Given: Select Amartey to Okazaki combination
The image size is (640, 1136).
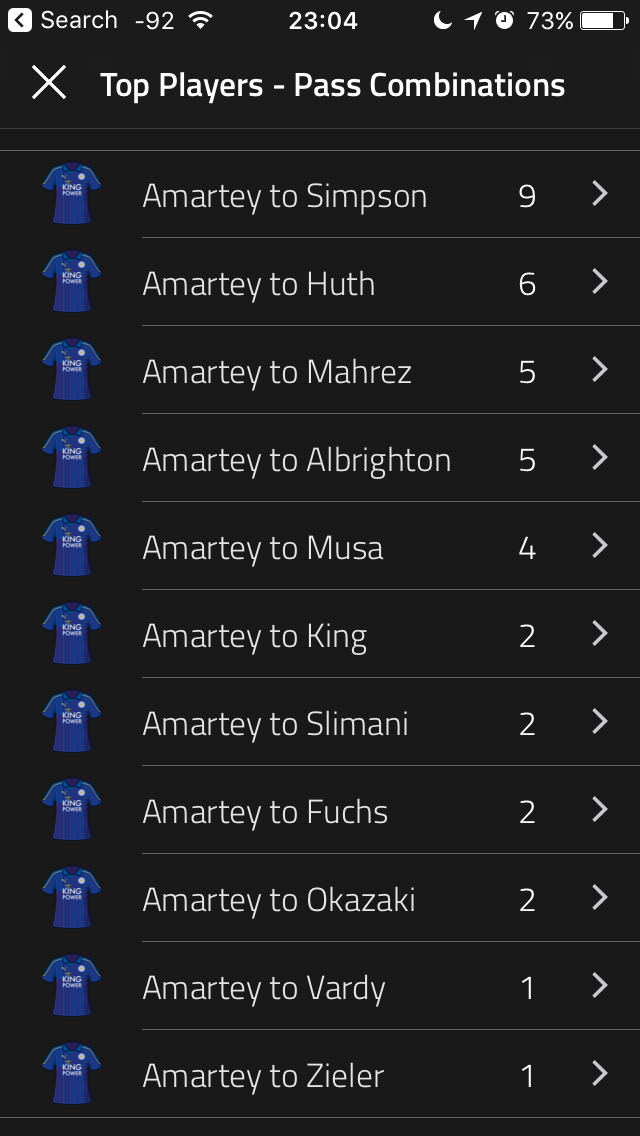Looking at the screenshot, I should click(320, 898).
